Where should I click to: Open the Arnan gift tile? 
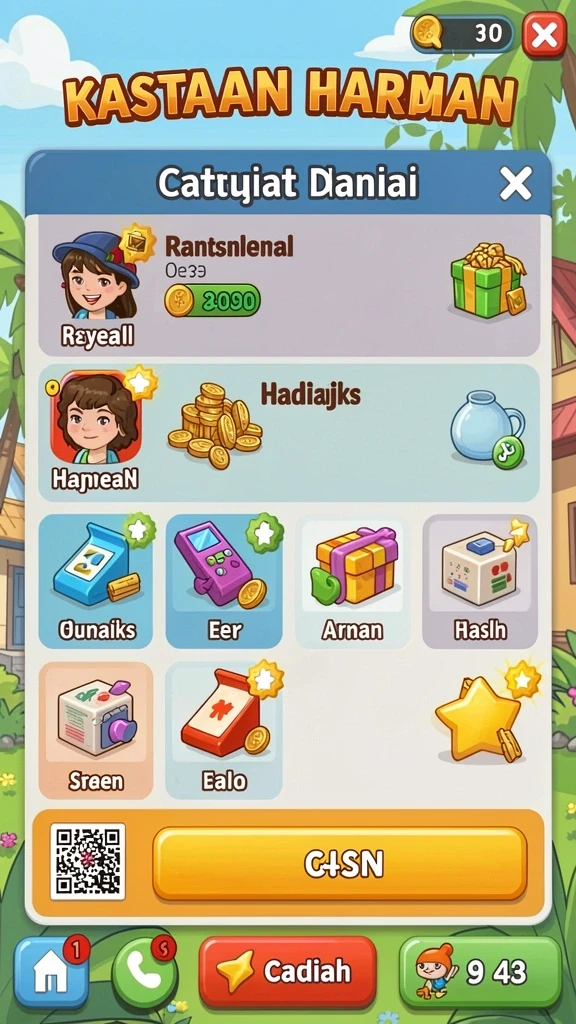click(x=353, y=581)
